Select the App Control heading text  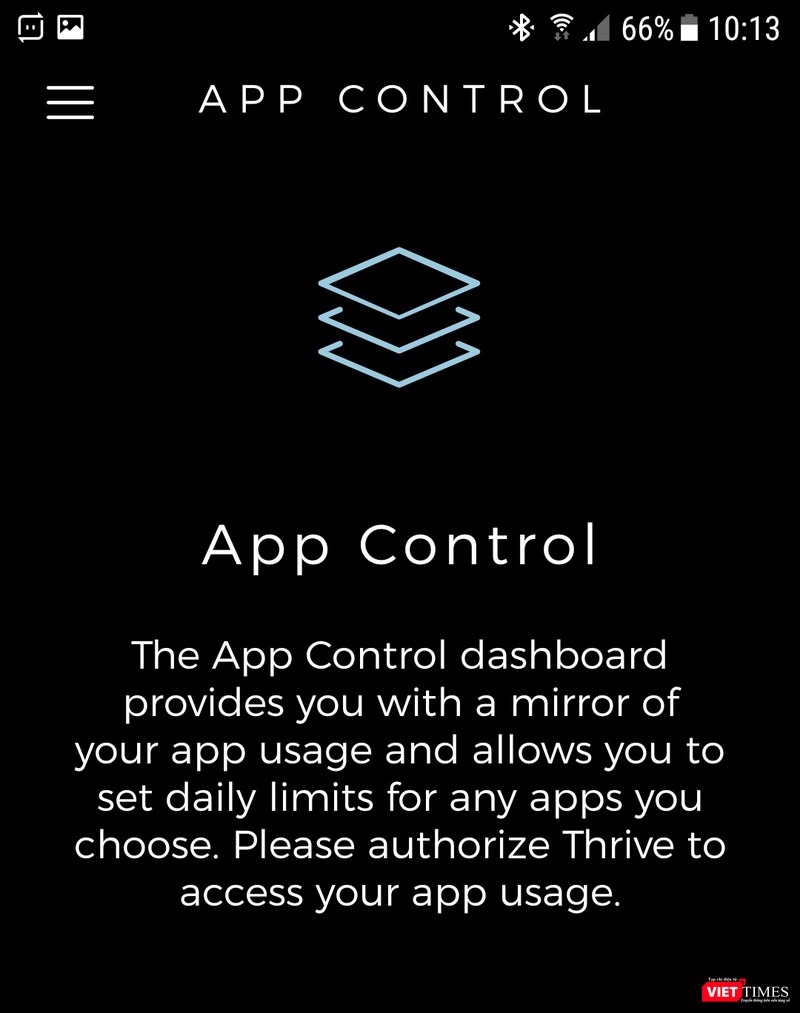(400, 544)
